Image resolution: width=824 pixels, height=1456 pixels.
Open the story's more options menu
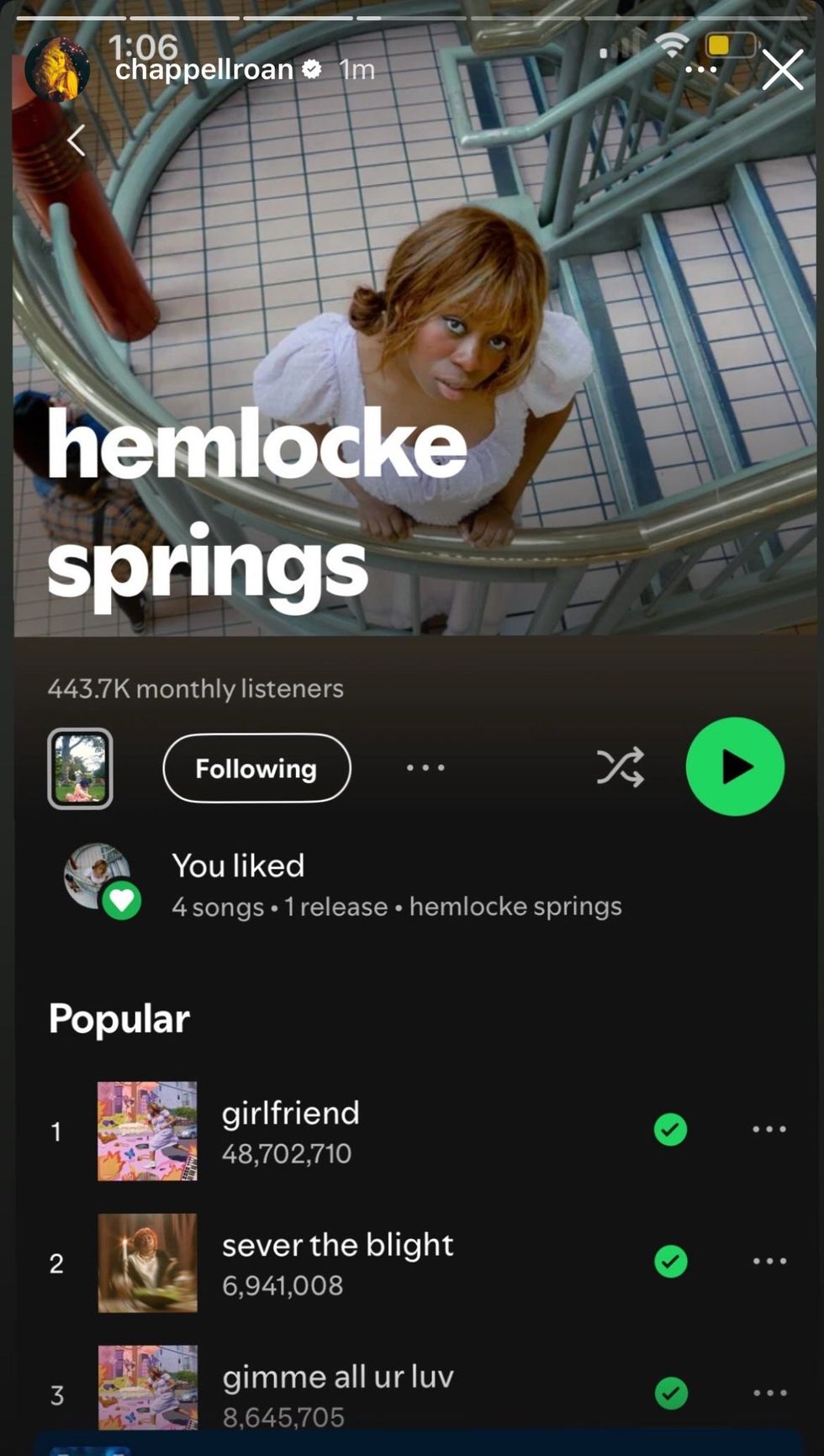tap(700, 70)
